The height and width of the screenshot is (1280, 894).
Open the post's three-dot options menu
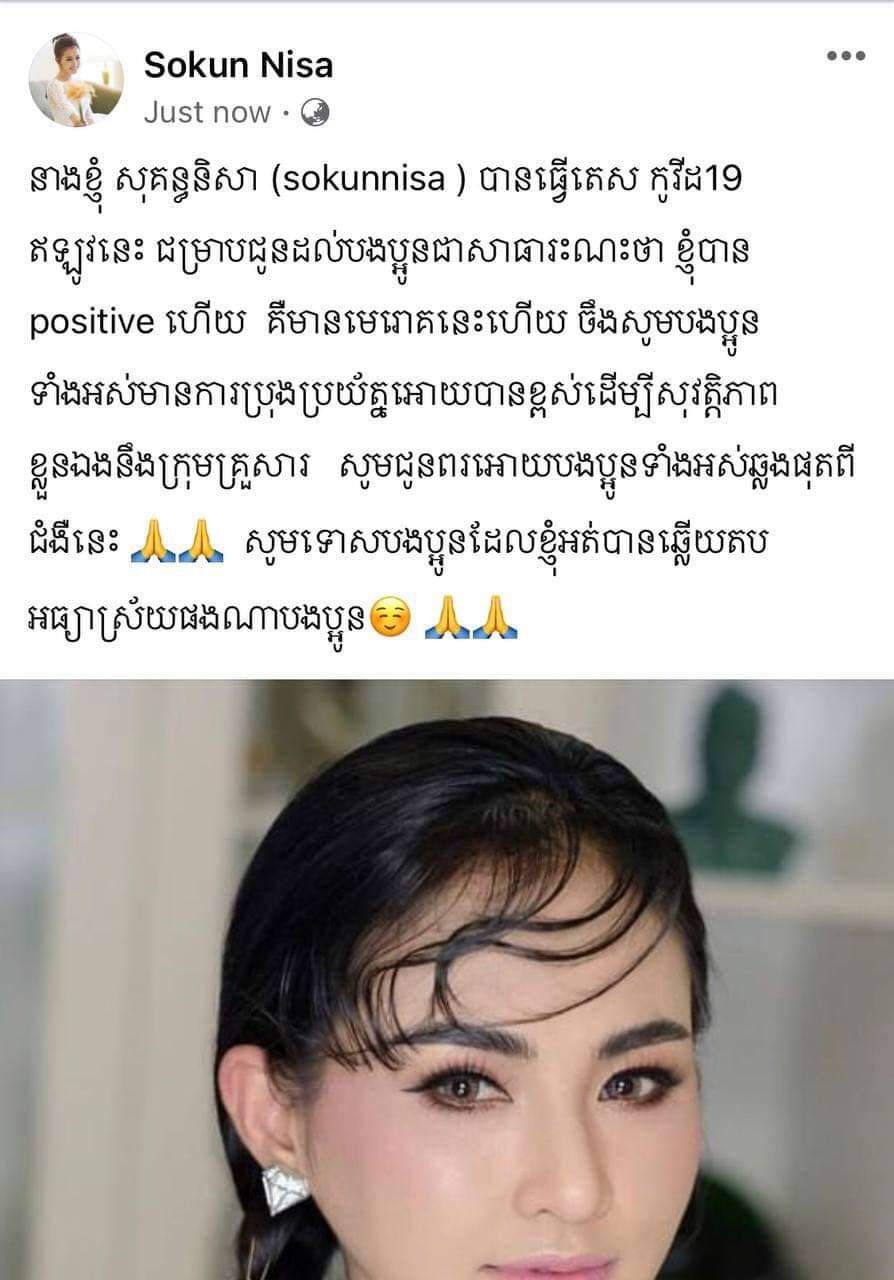click(844, 56)
